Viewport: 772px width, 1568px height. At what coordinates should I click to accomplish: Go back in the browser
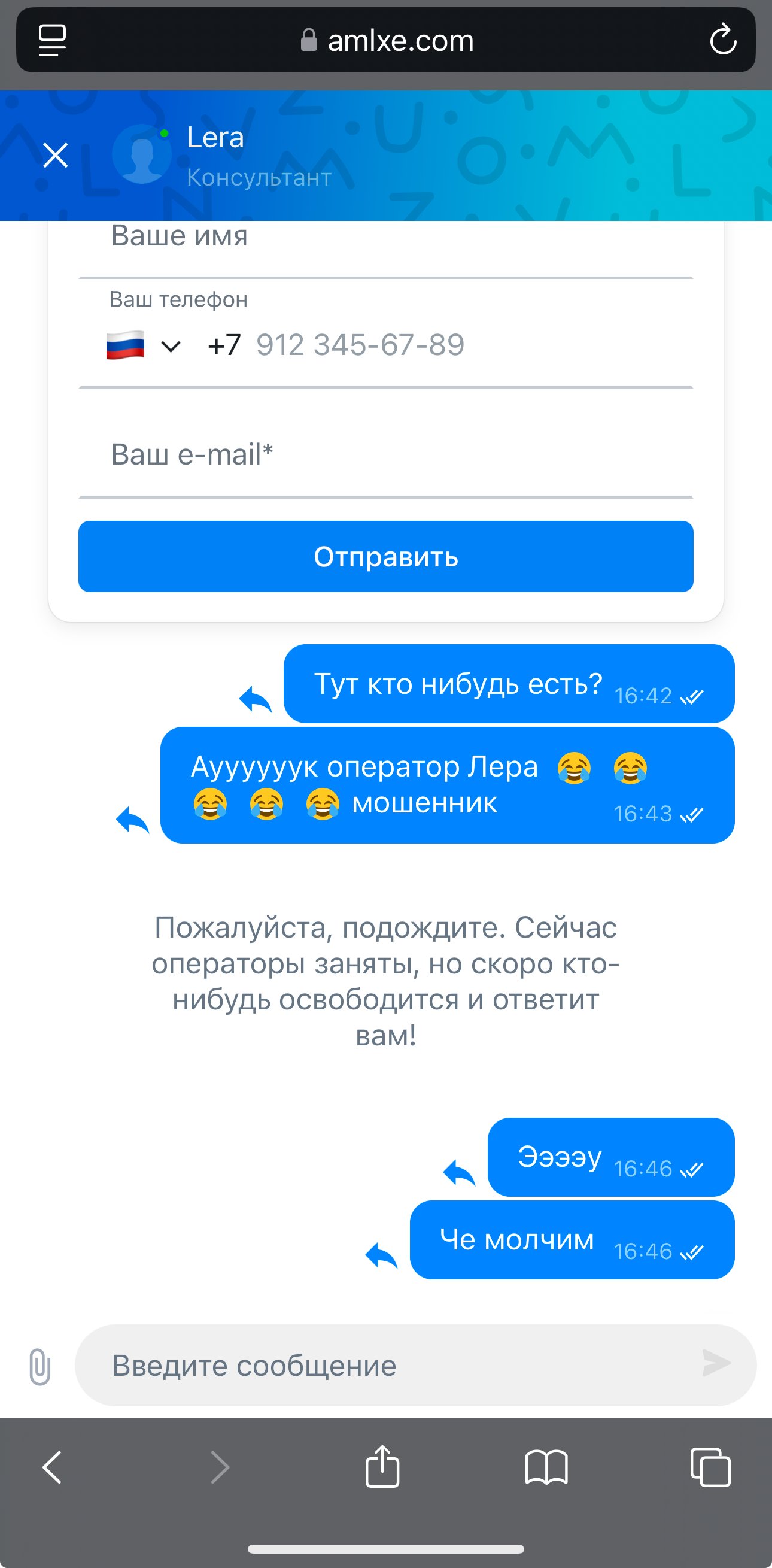click(52, 1467)
